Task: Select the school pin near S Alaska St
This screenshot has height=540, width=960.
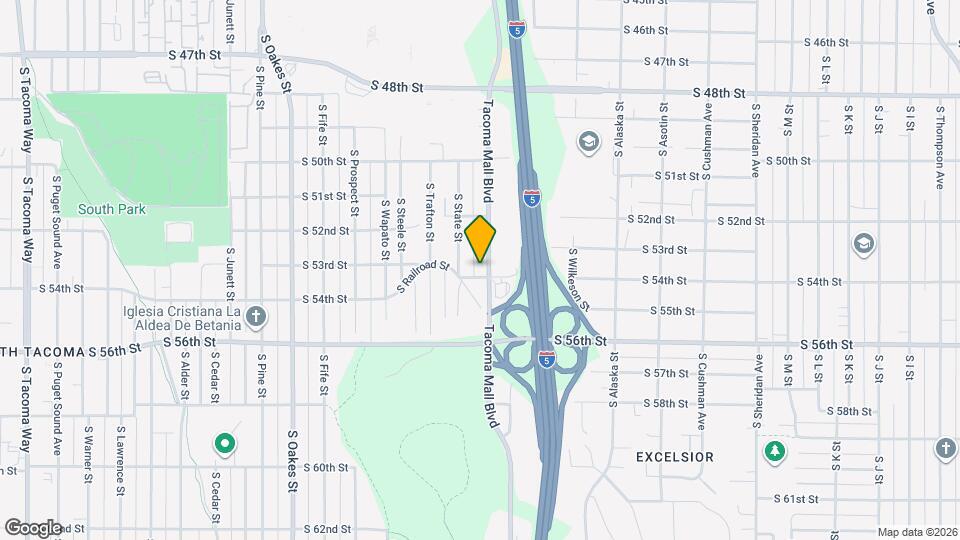Action: click(x=588, y=143)
